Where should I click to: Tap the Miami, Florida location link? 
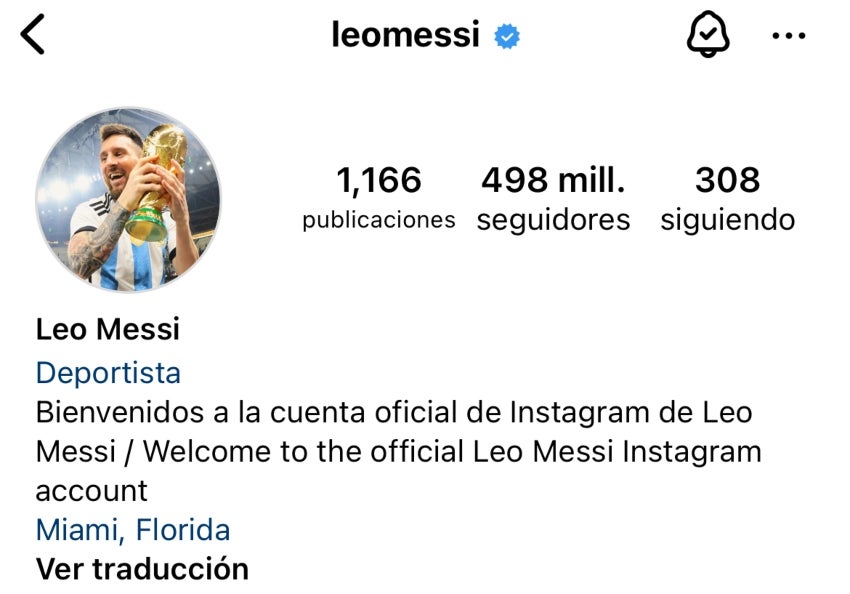coord(133,529)
